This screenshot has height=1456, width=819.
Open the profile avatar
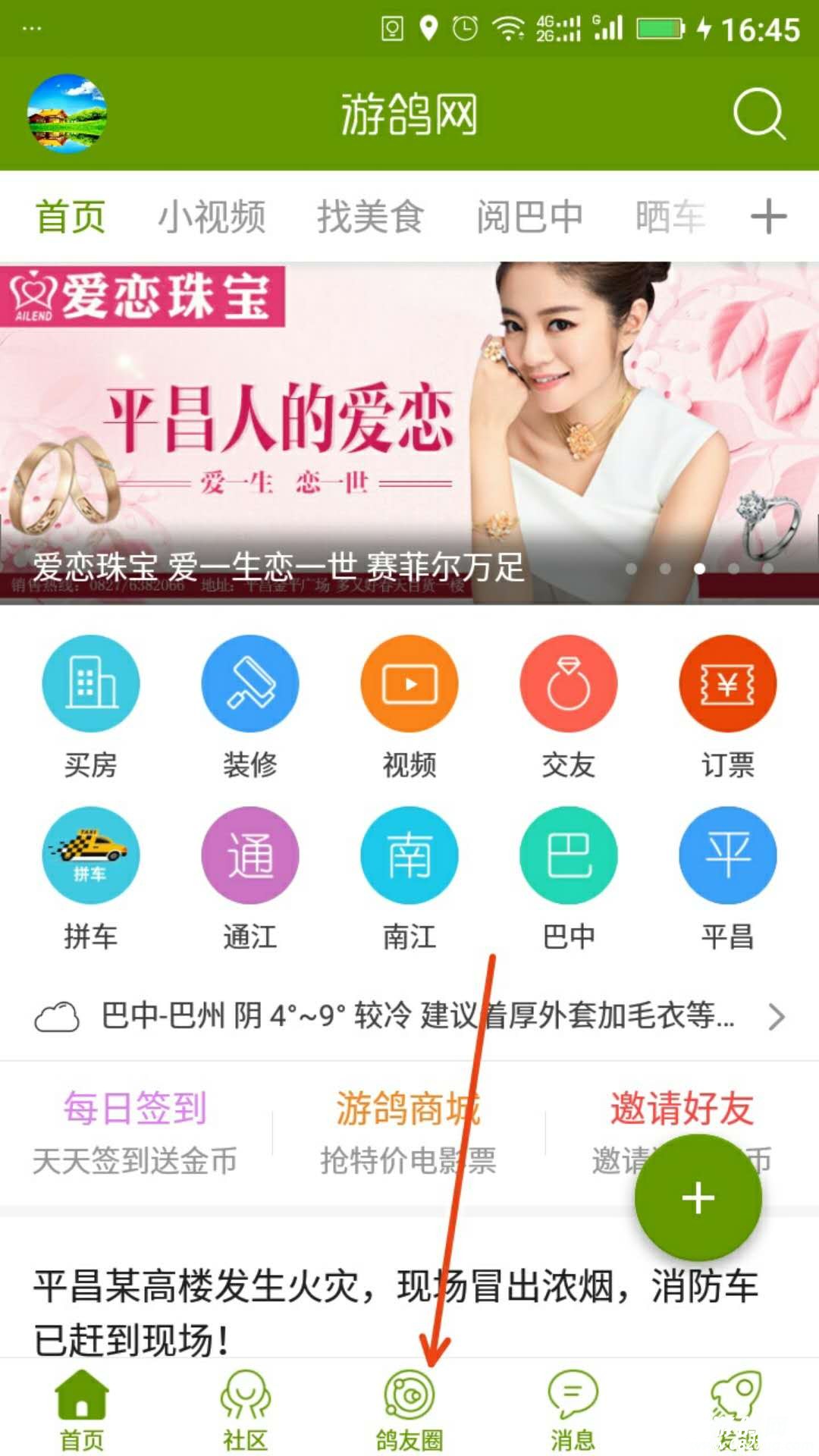(x=67, y=114)
